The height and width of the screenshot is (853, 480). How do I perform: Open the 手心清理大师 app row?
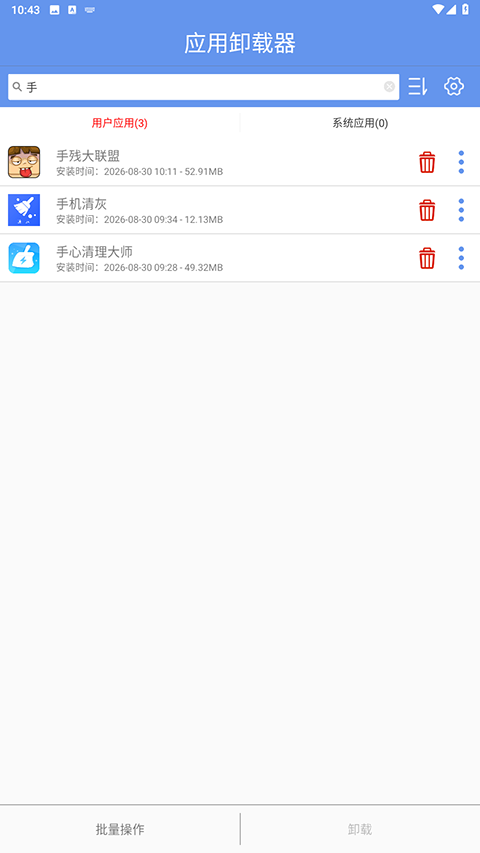(240, 258)
